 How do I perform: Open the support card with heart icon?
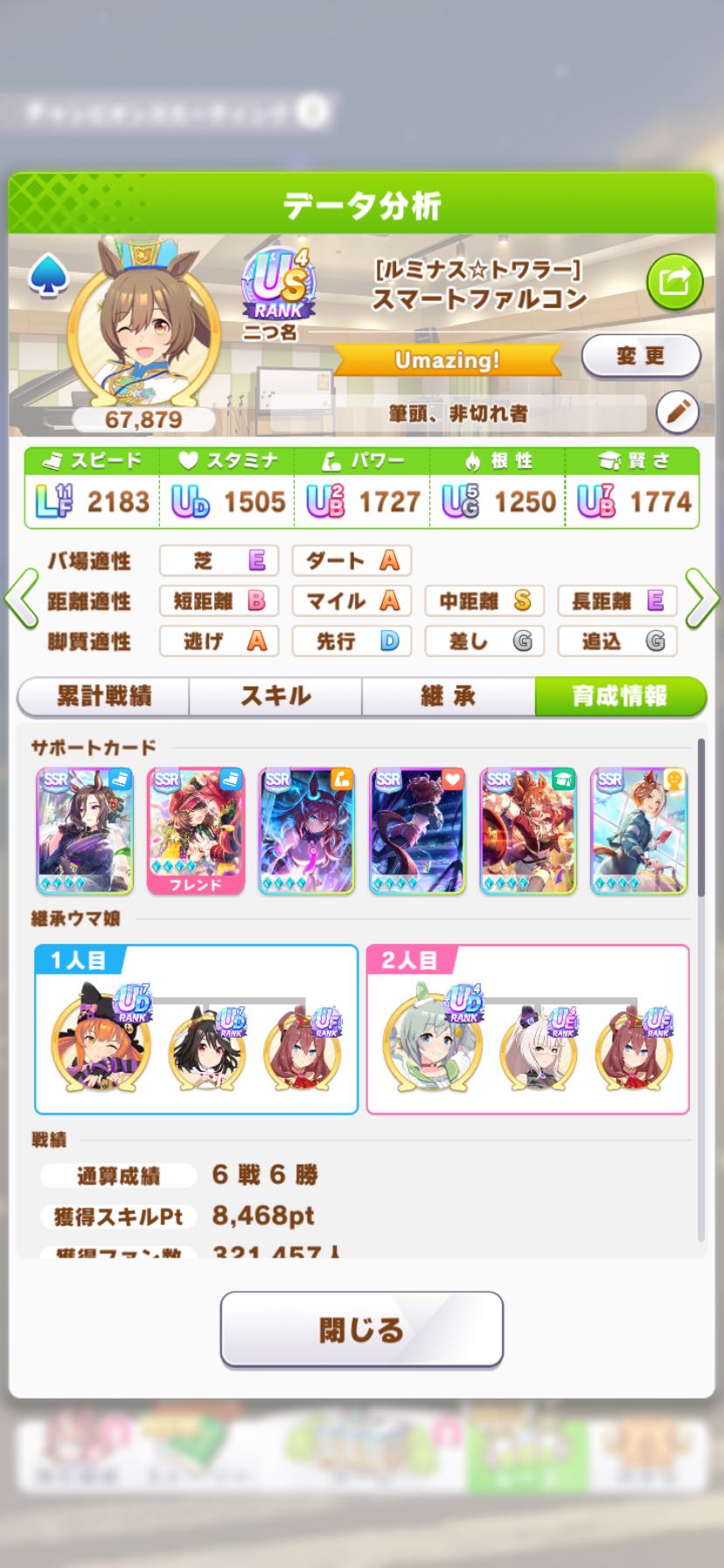pos(417,831)
